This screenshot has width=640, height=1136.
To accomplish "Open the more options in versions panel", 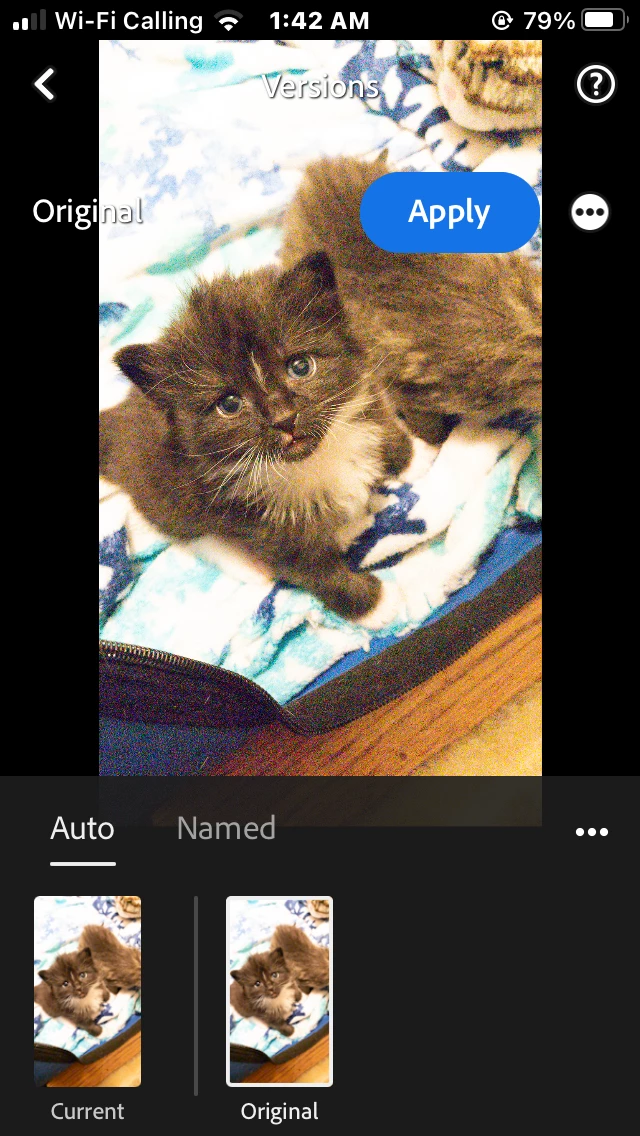I will [592, 832].
